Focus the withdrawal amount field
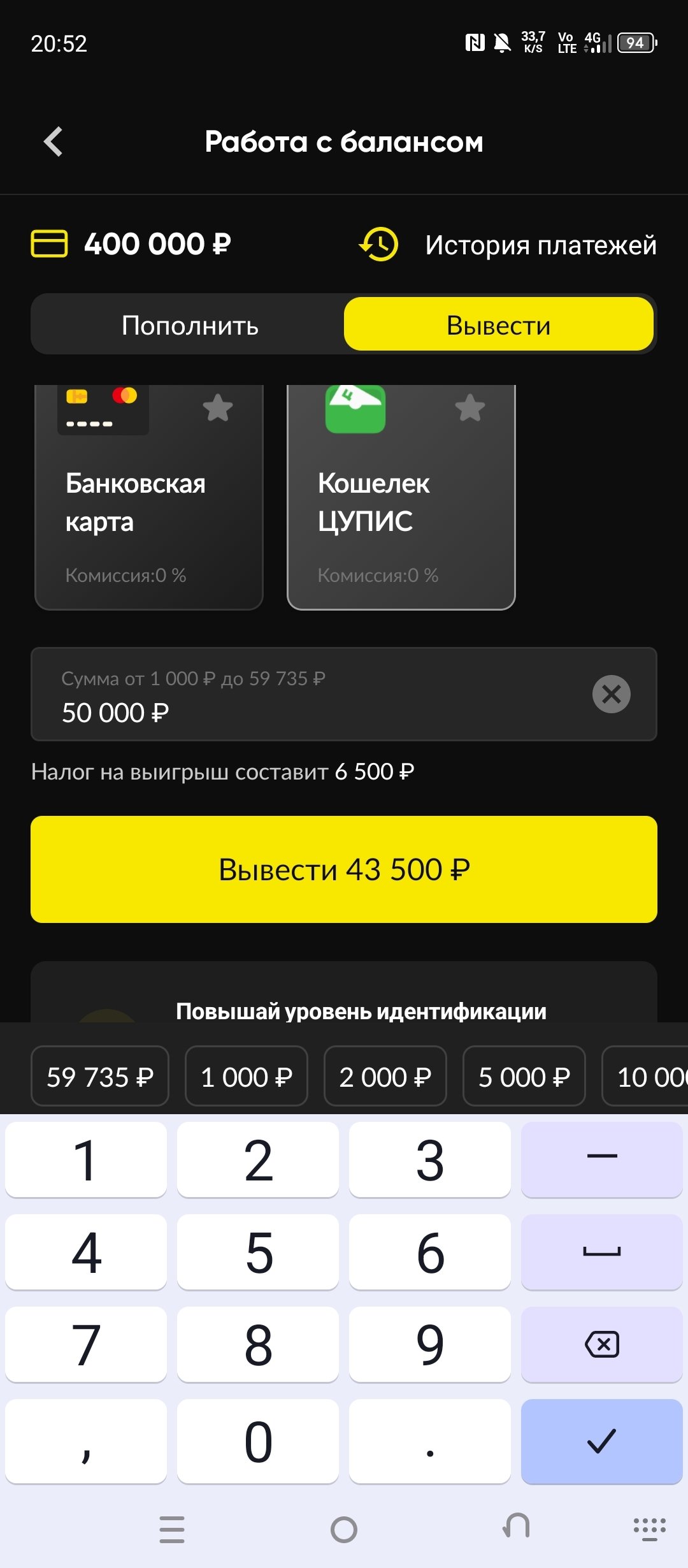This screenshot has width=688, height=1568. tap(306, 696)
